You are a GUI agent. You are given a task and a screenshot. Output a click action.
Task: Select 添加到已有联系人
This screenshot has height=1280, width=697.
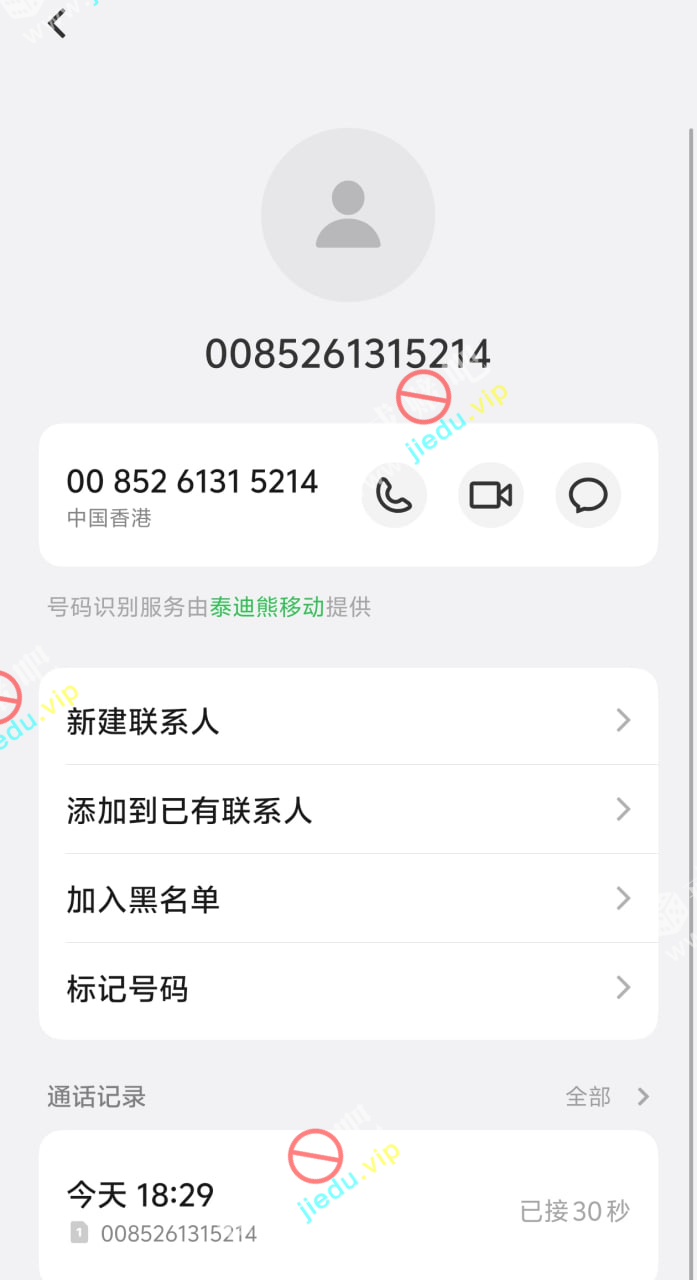click(348, 810)
